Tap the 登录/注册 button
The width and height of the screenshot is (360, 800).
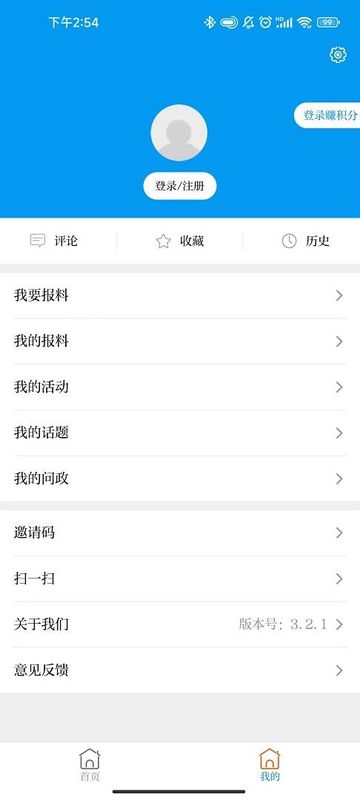click(179, 186)
